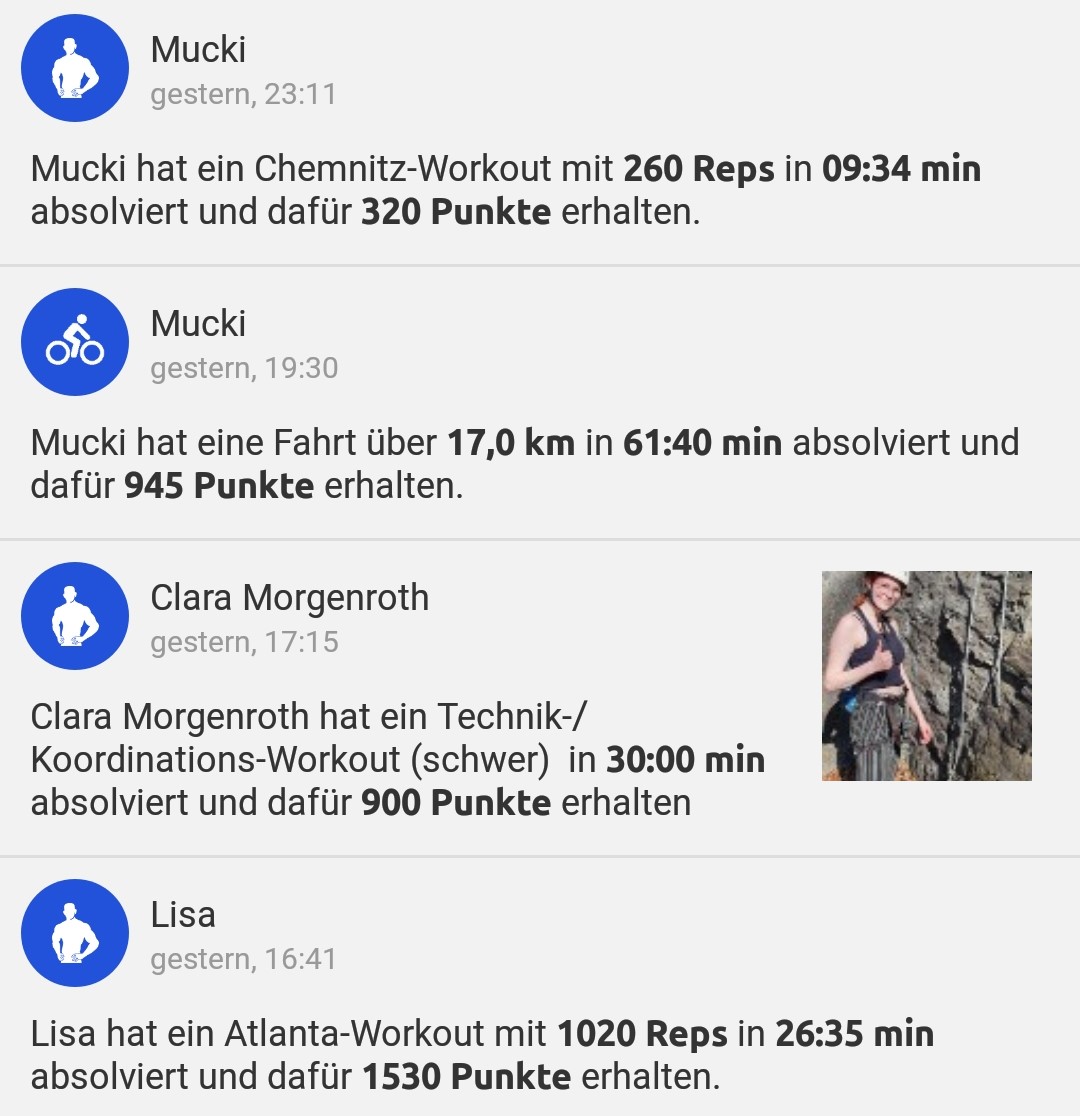
Task: Open the timestamp gestern, 17:15
Action: [245, 643]
